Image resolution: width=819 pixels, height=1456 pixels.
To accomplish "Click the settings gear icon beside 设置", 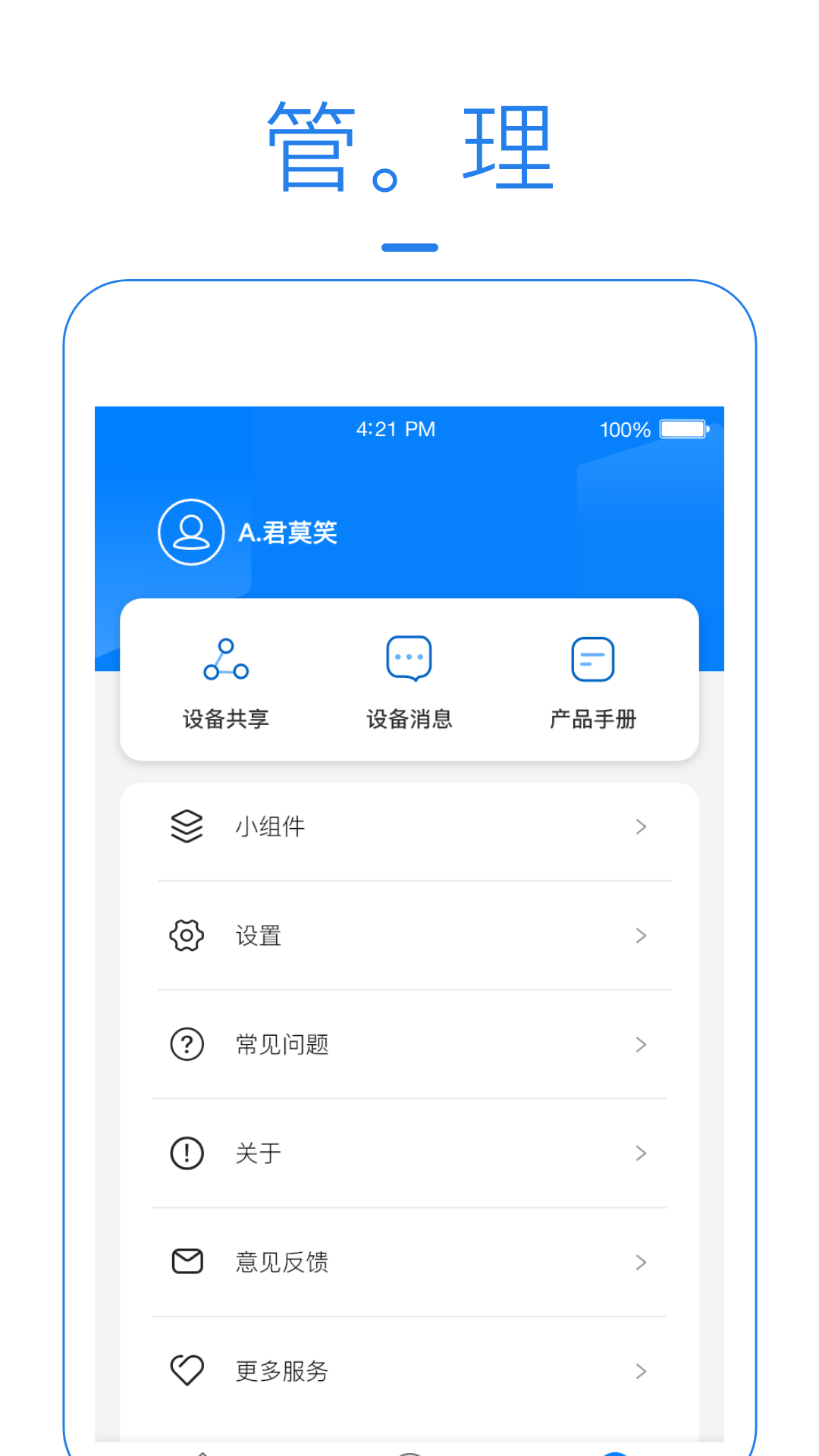I will [187, 935].
